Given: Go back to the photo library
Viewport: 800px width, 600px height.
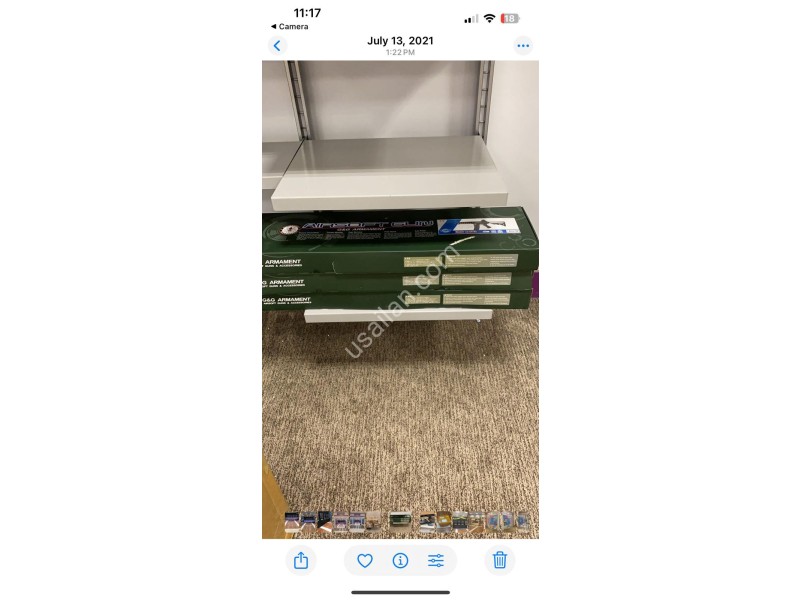Looking at the screenshot, I should (x=277, y=46).
